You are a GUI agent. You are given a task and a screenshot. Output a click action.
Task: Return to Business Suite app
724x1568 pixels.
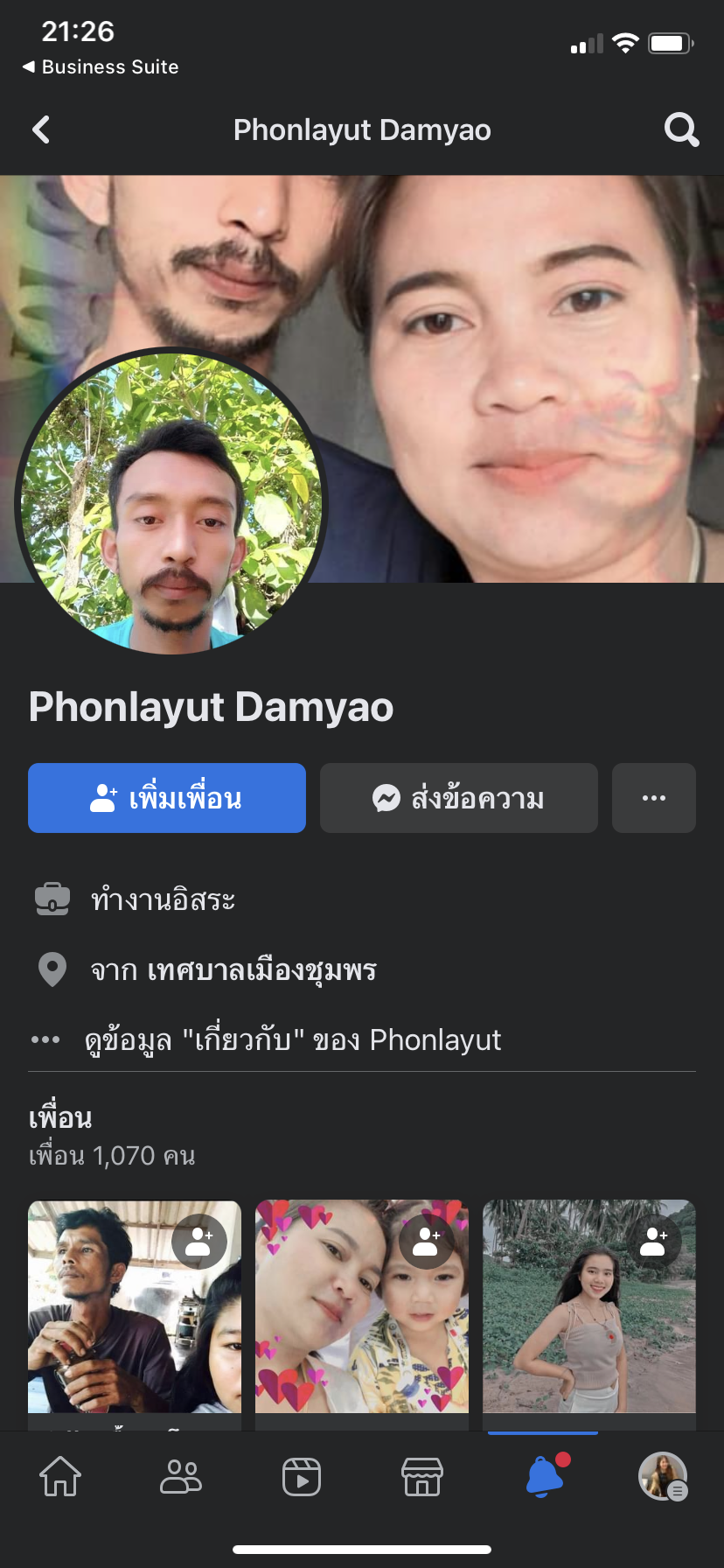(x=101, y=67)
